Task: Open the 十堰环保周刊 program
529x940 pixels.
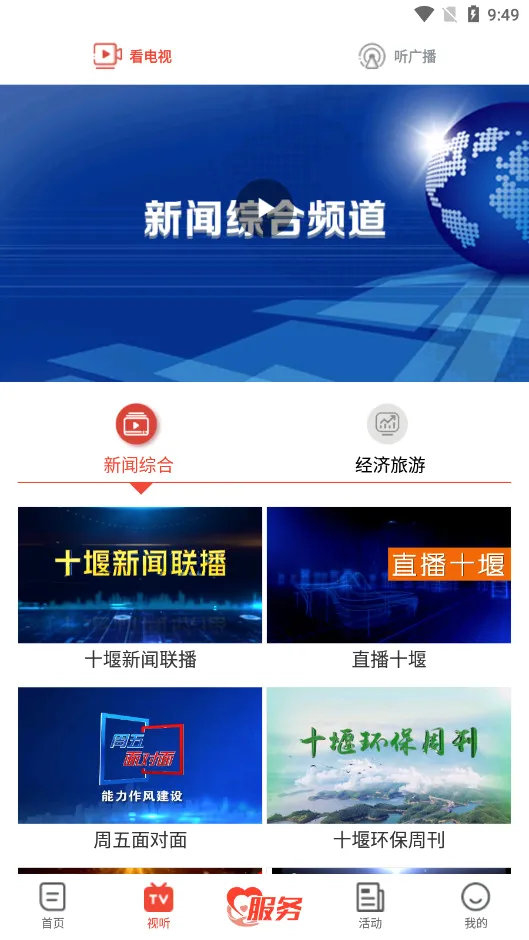Action: point(389,769)
